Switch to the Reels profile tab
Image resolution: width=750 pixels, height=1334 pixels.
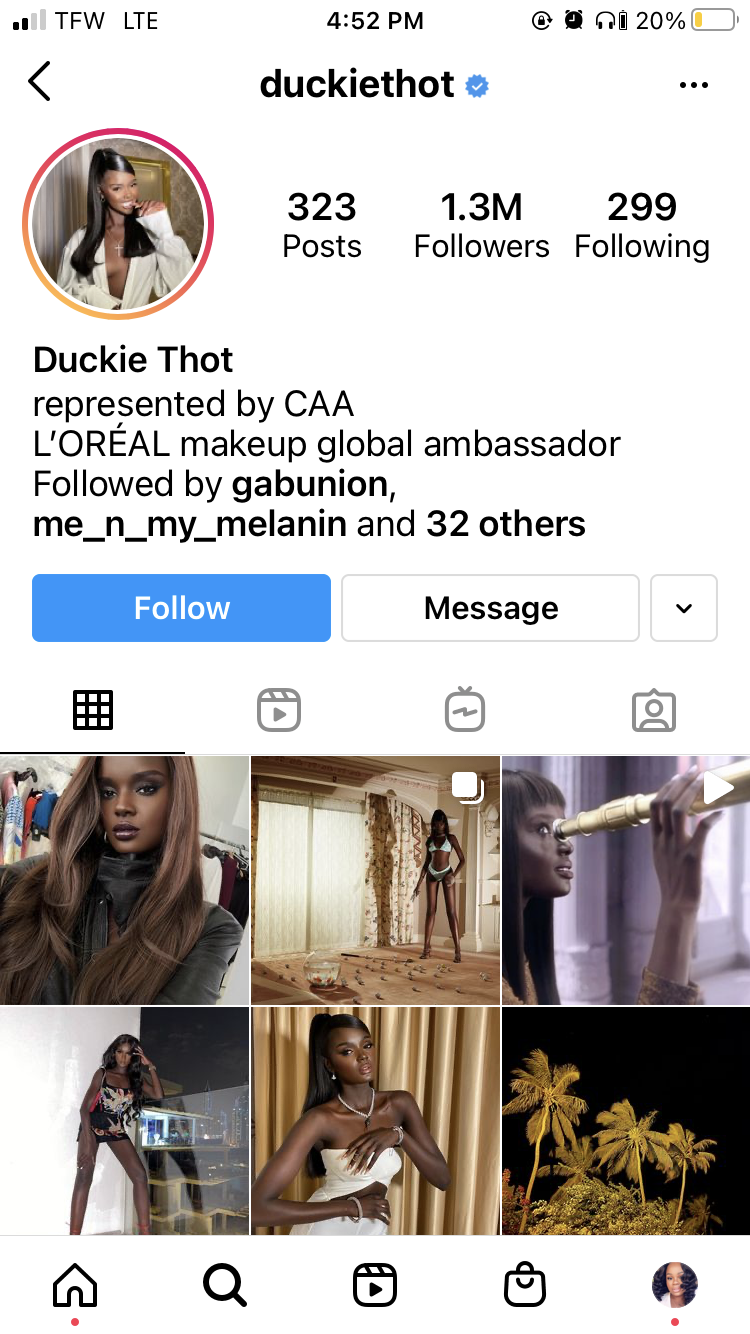tap(279, 710)
